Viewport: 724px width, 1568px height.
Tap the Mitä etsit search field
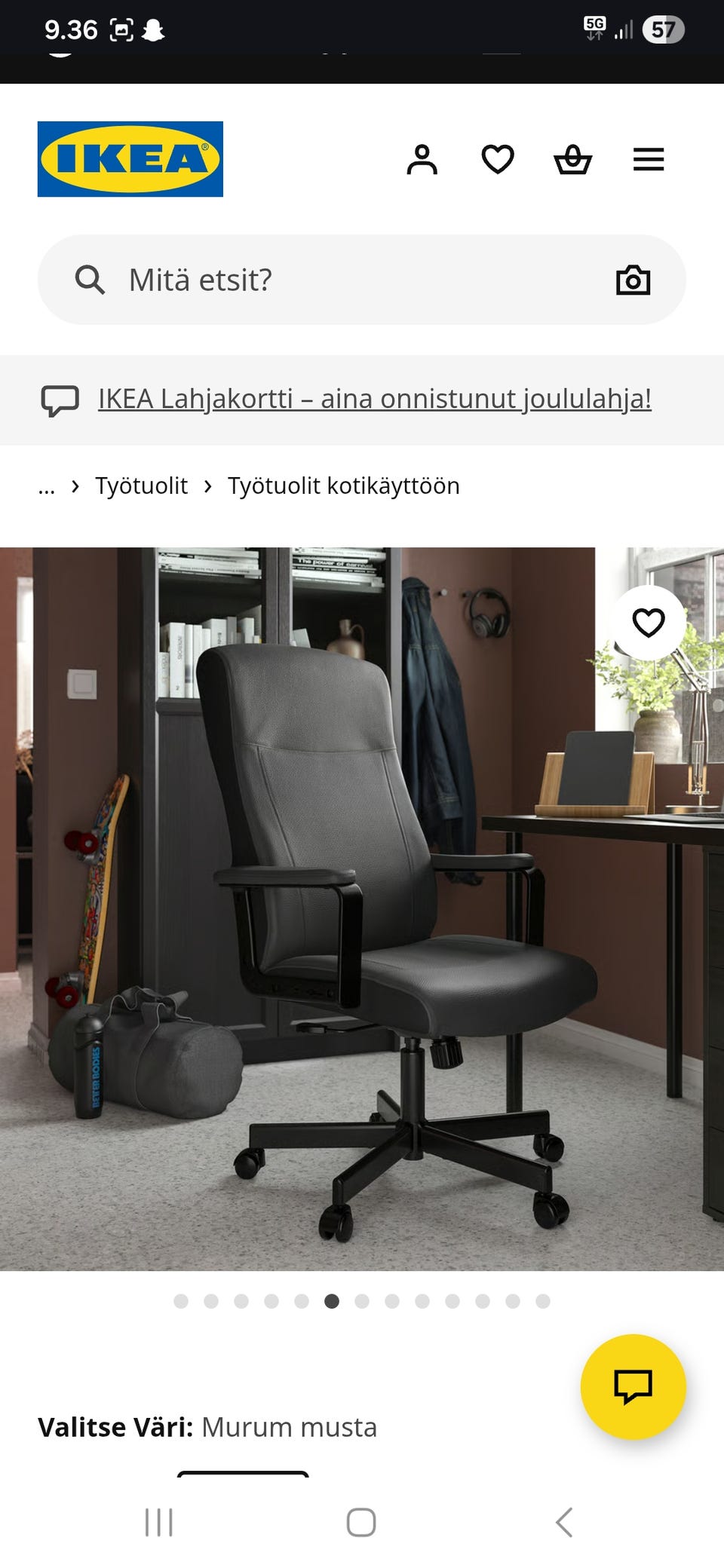coord(302,279)
